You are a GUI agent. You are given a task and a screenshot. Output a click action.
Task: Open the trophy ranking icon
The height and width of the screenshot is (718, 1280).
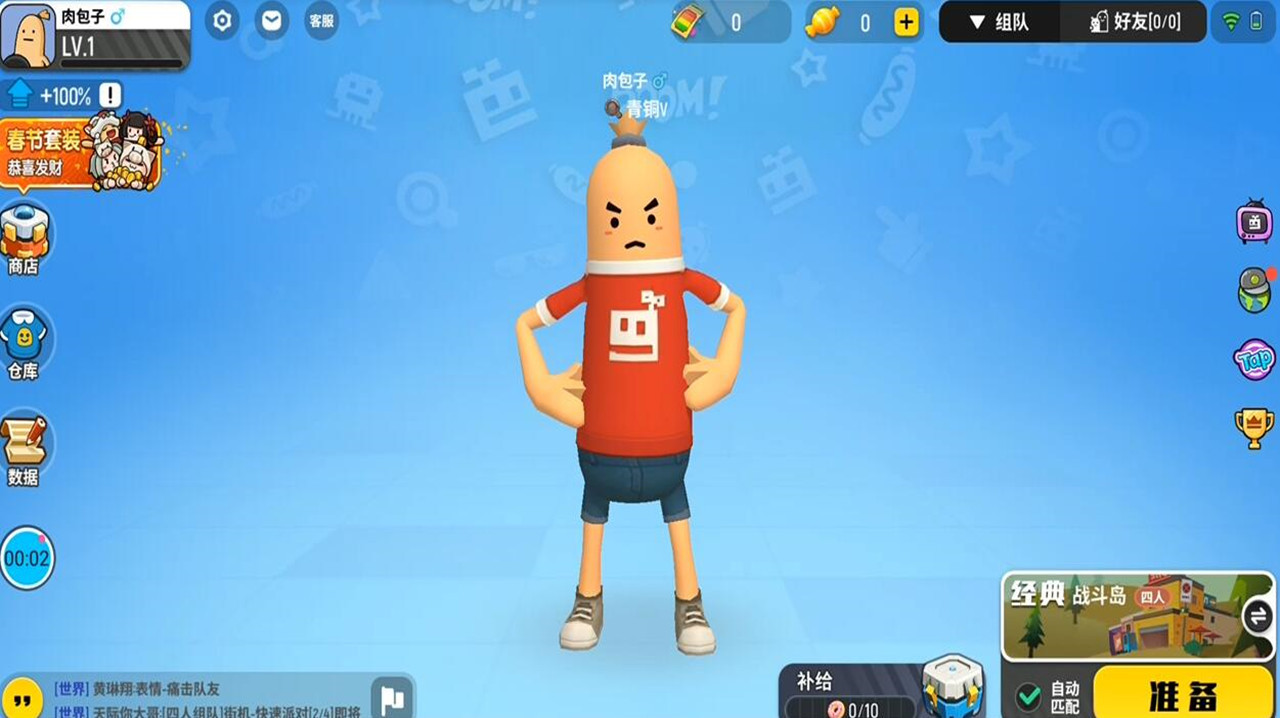pos(1254,427)
